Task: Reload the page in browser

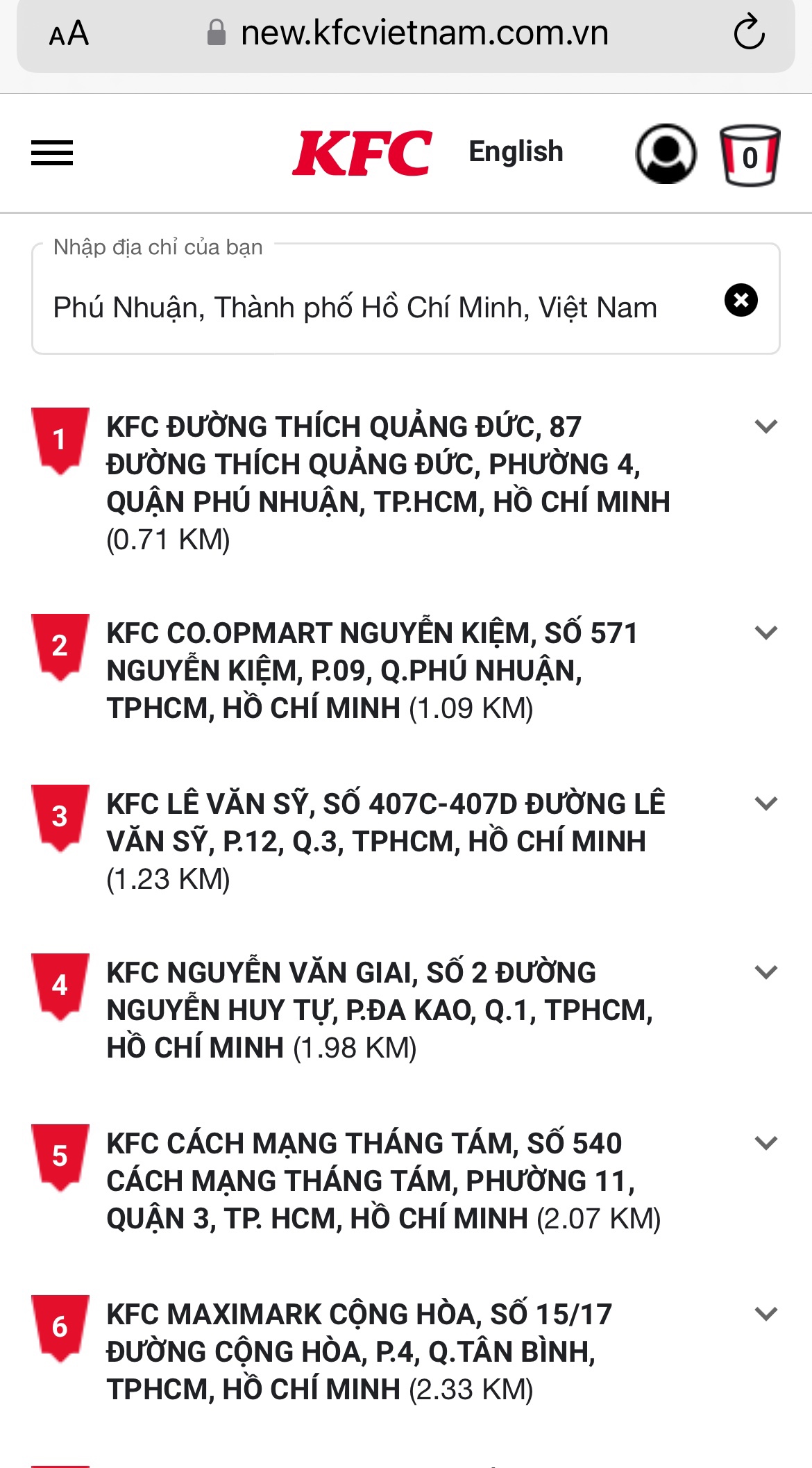Action: [x=750, y=33]
